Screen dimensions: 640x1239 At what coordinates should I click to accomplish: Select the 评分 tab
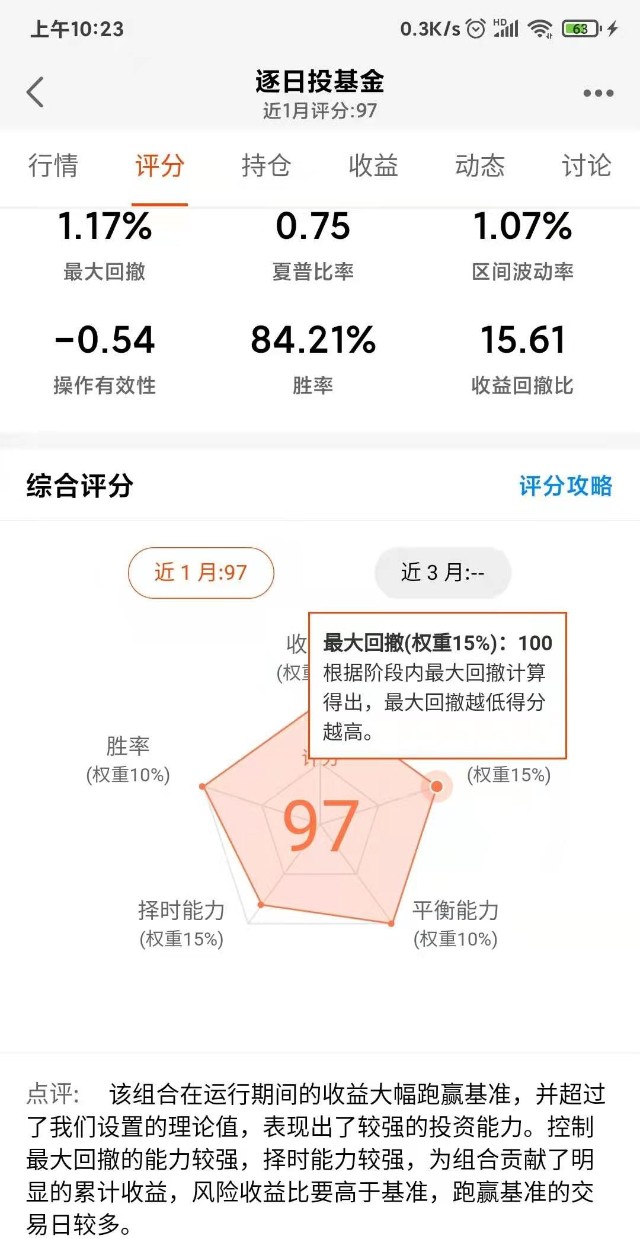[x=160, y=165]
